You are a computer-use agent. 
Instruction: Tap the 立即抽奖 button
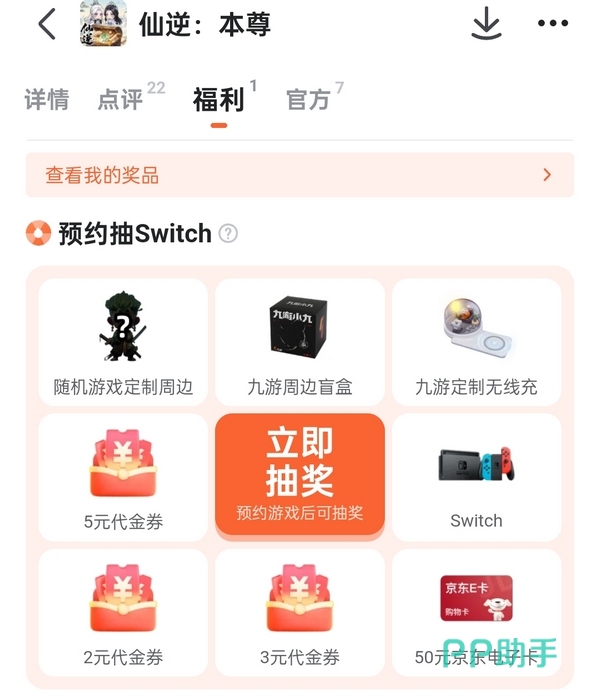point(300,474)
